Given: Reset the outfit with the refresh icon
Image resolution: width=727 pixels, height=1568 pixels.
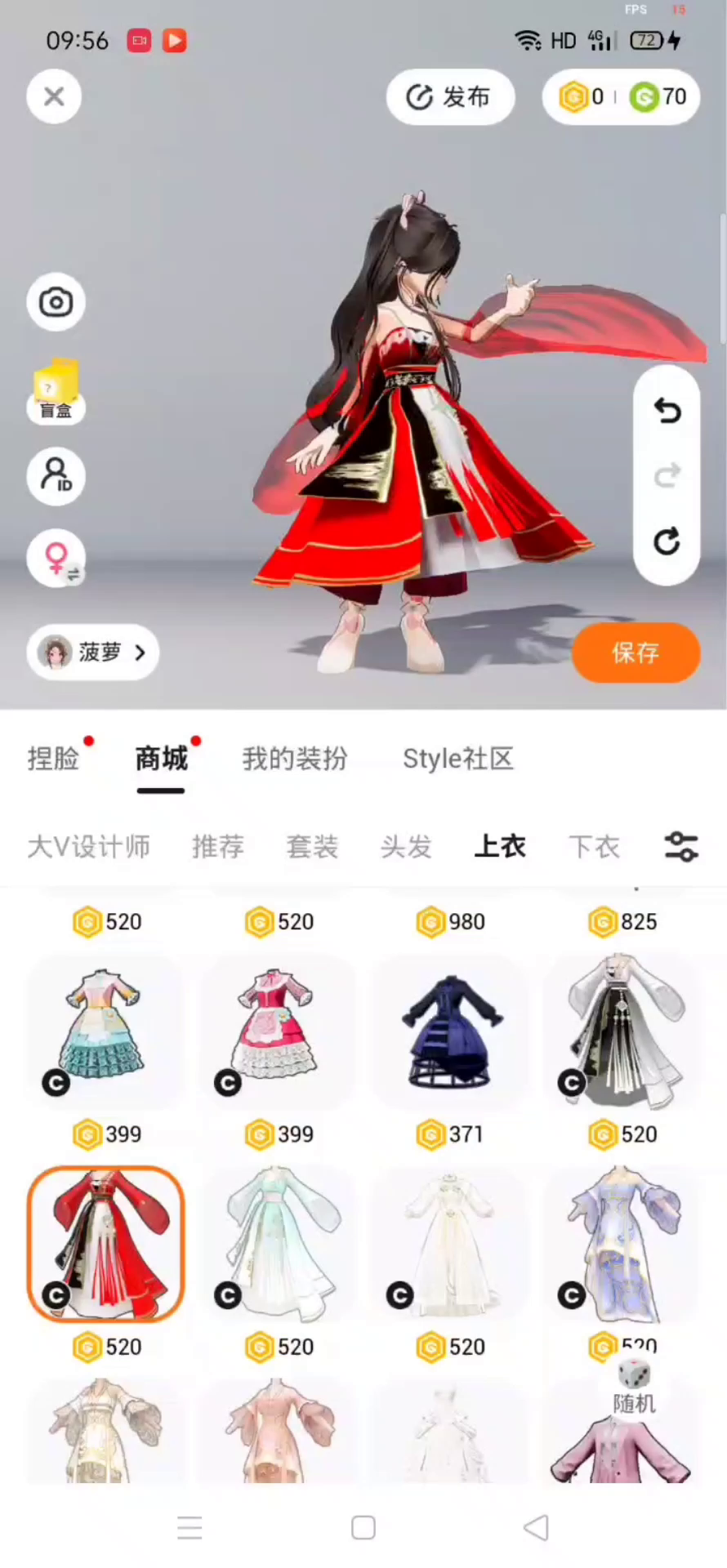Looking at the screenshot, I should coord(667,541).
